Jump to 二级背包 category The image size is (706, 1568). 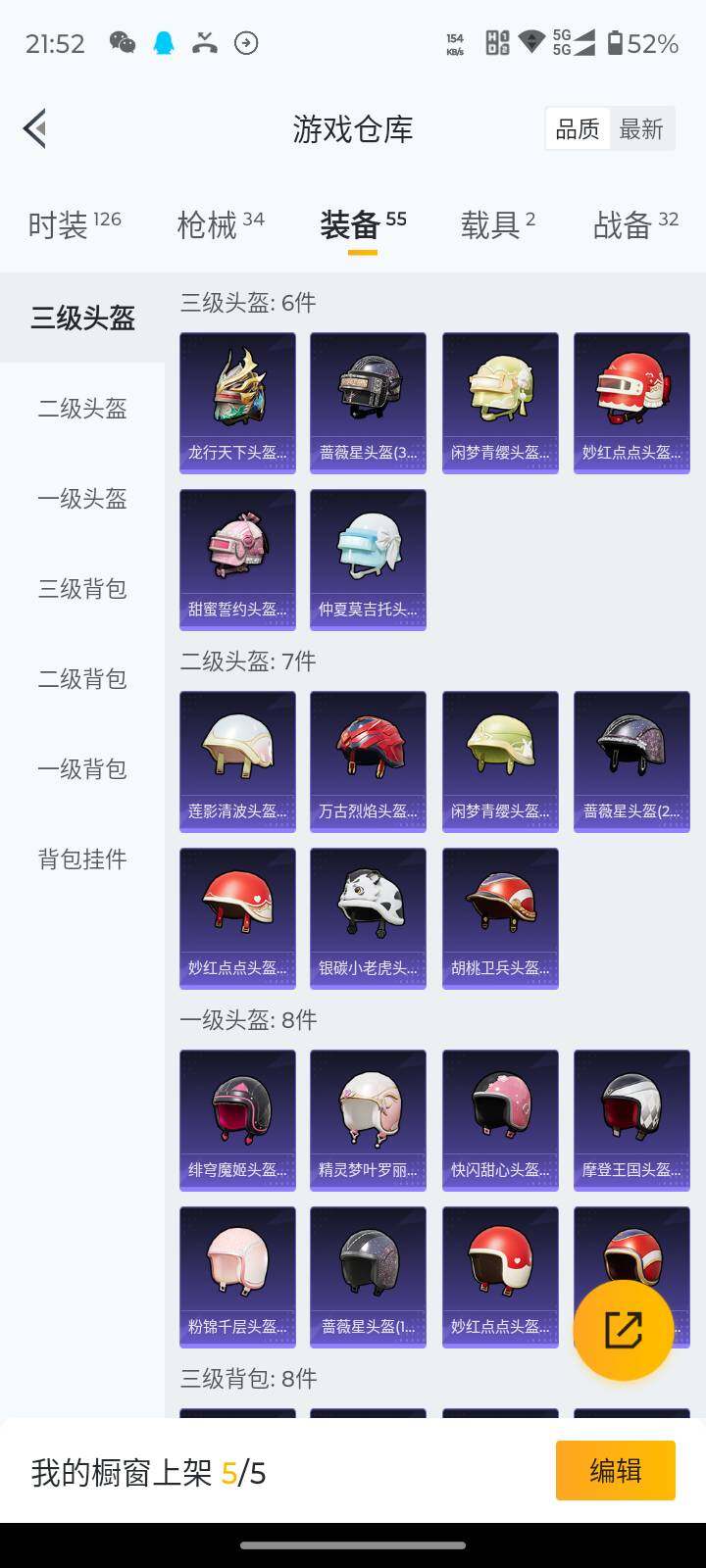click(x=82, y=678)
